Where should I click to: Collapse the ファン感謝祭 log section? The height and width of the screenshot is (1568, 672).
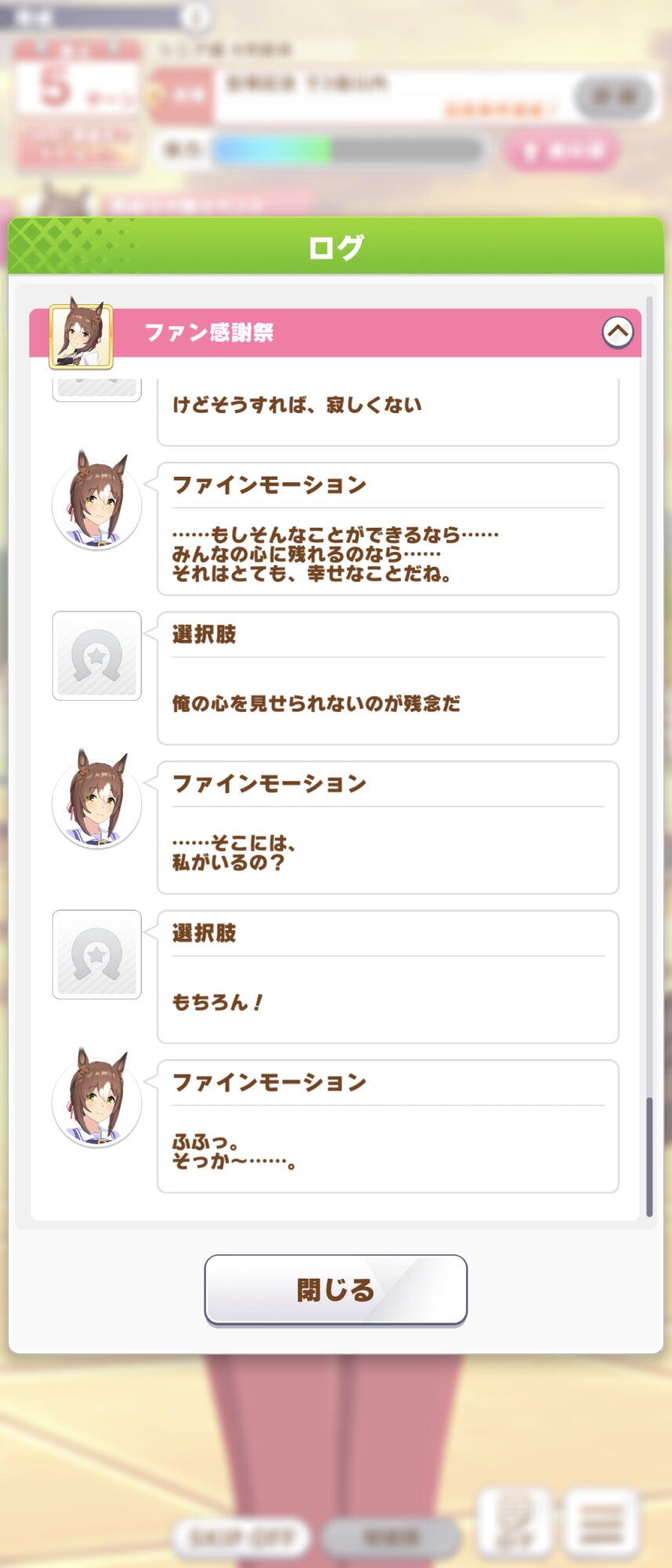[x=617, y=332]
